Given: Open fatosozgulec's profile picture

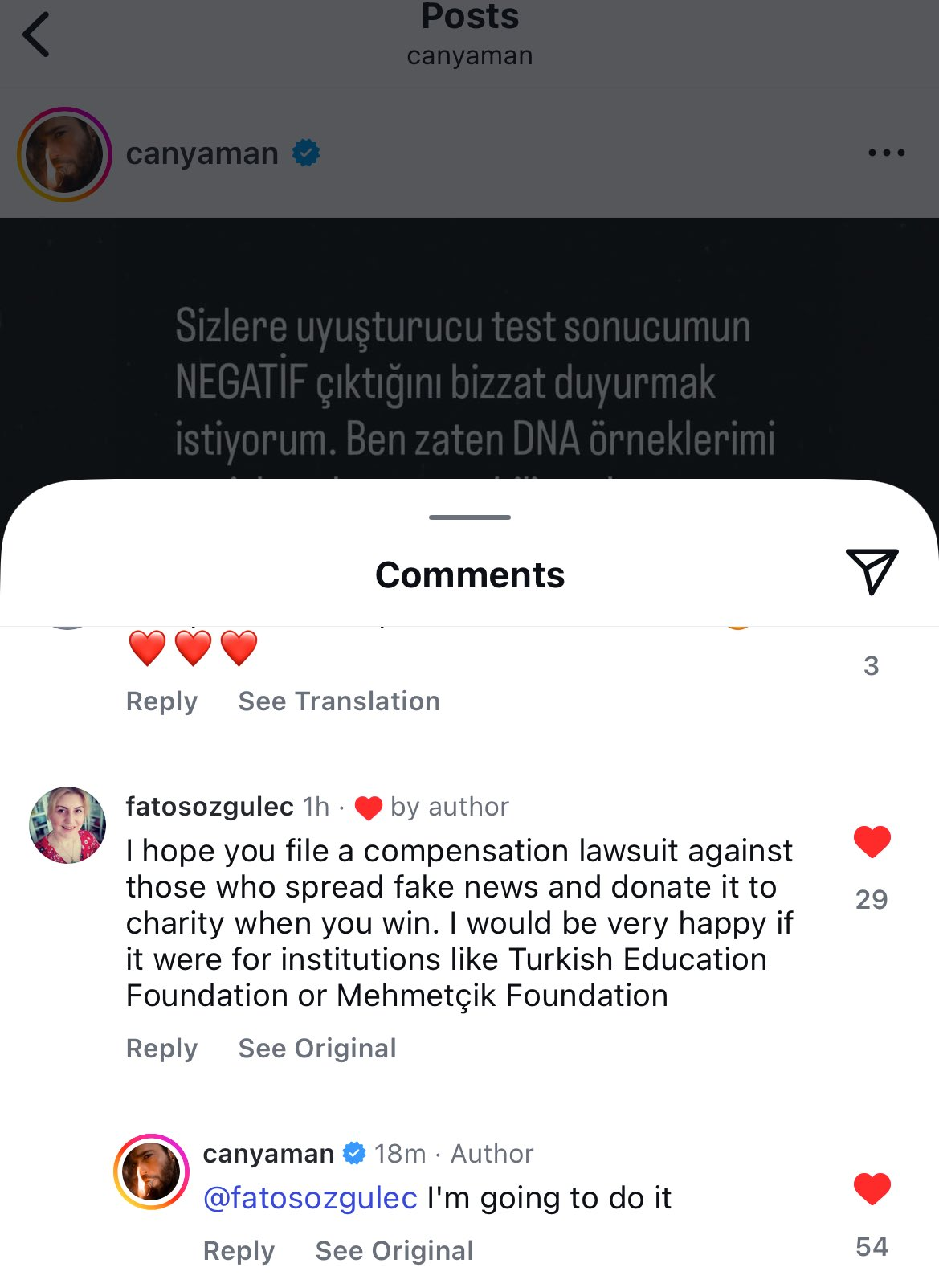Looking at the screenshot, I should [67, 825].
